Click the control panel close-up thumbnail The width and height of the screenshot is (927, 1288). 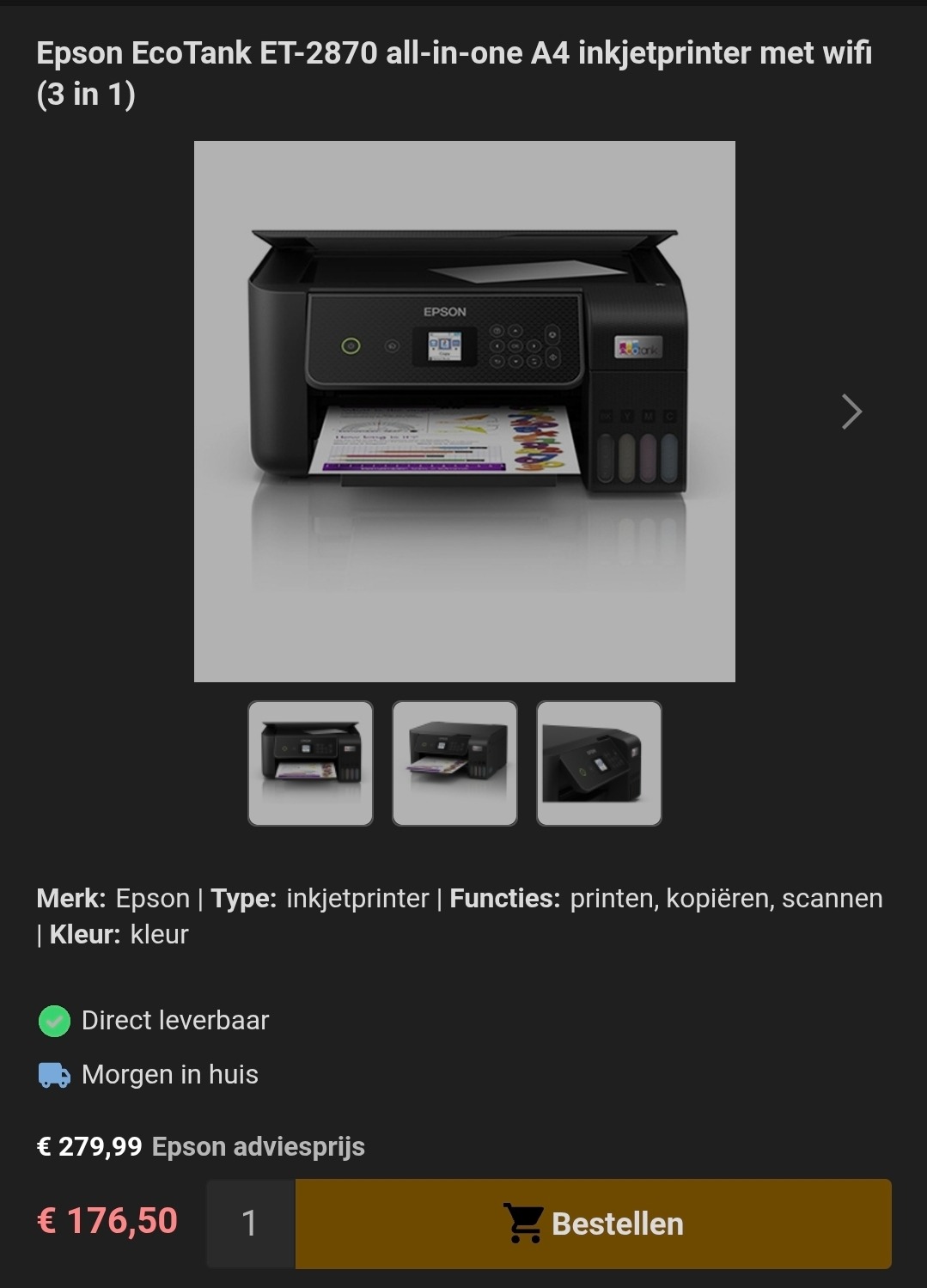pos(599,763)
